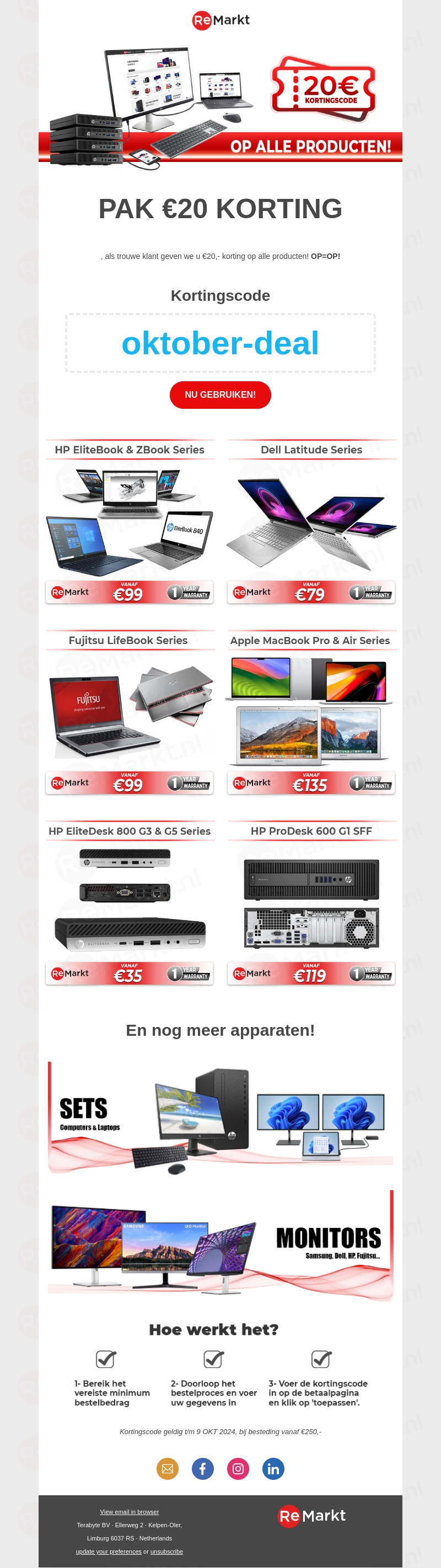Tap the unsubscribe link
The image size is (441, 1568).
click(166, 1551)
